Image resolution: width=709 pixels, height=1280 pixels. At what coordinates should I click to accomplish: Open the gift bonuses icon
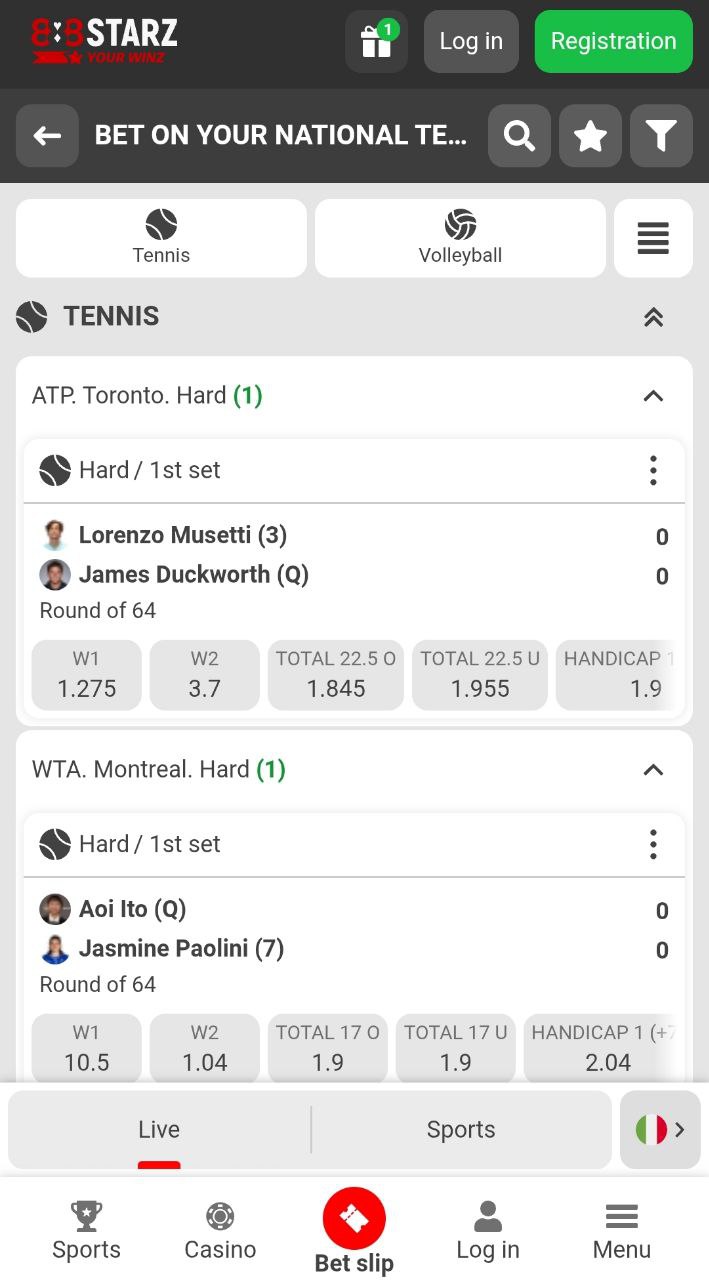click(376, 41)
